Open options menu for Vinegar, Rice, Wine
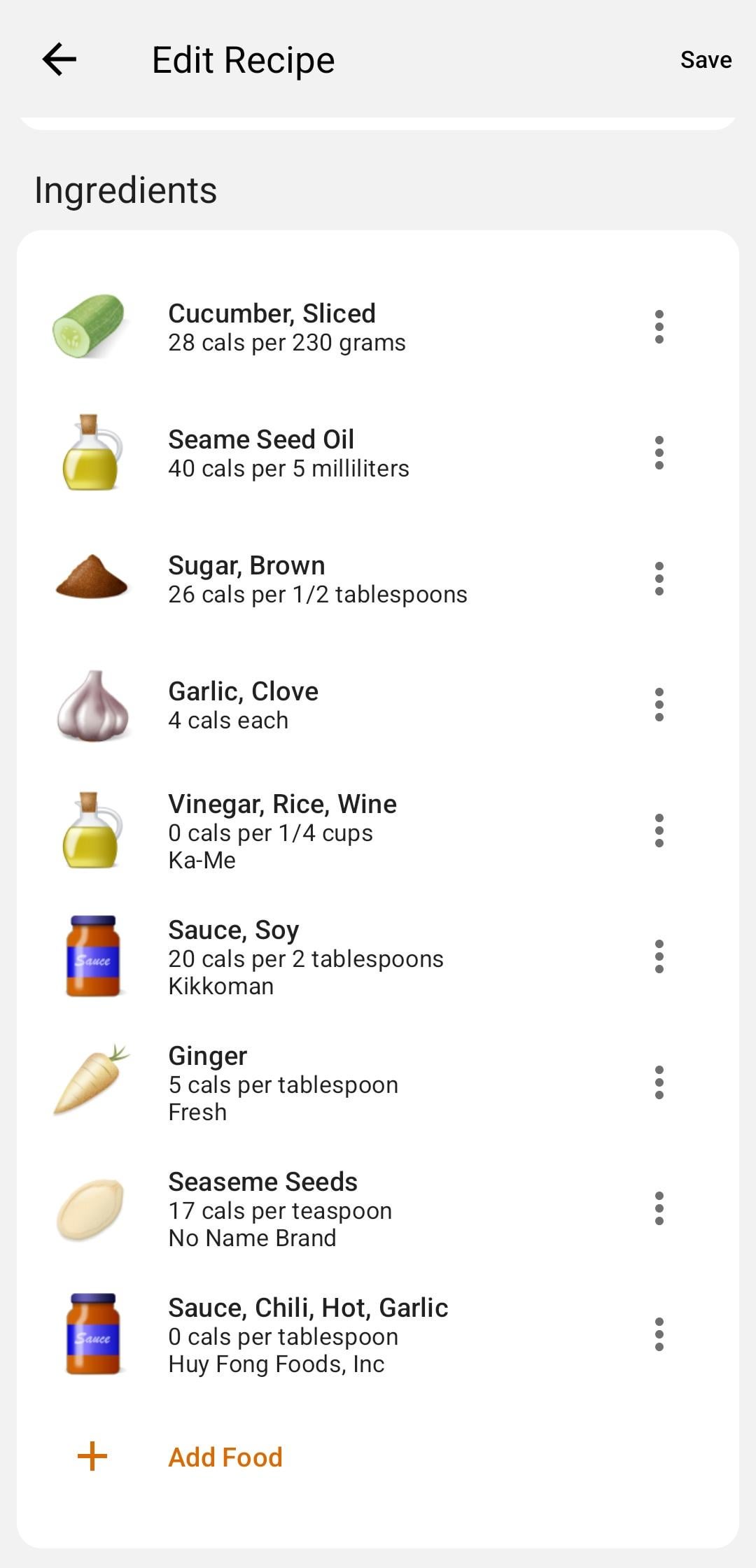The width and height of the screenshot is (756, 1568). click(x=659, y=831)
